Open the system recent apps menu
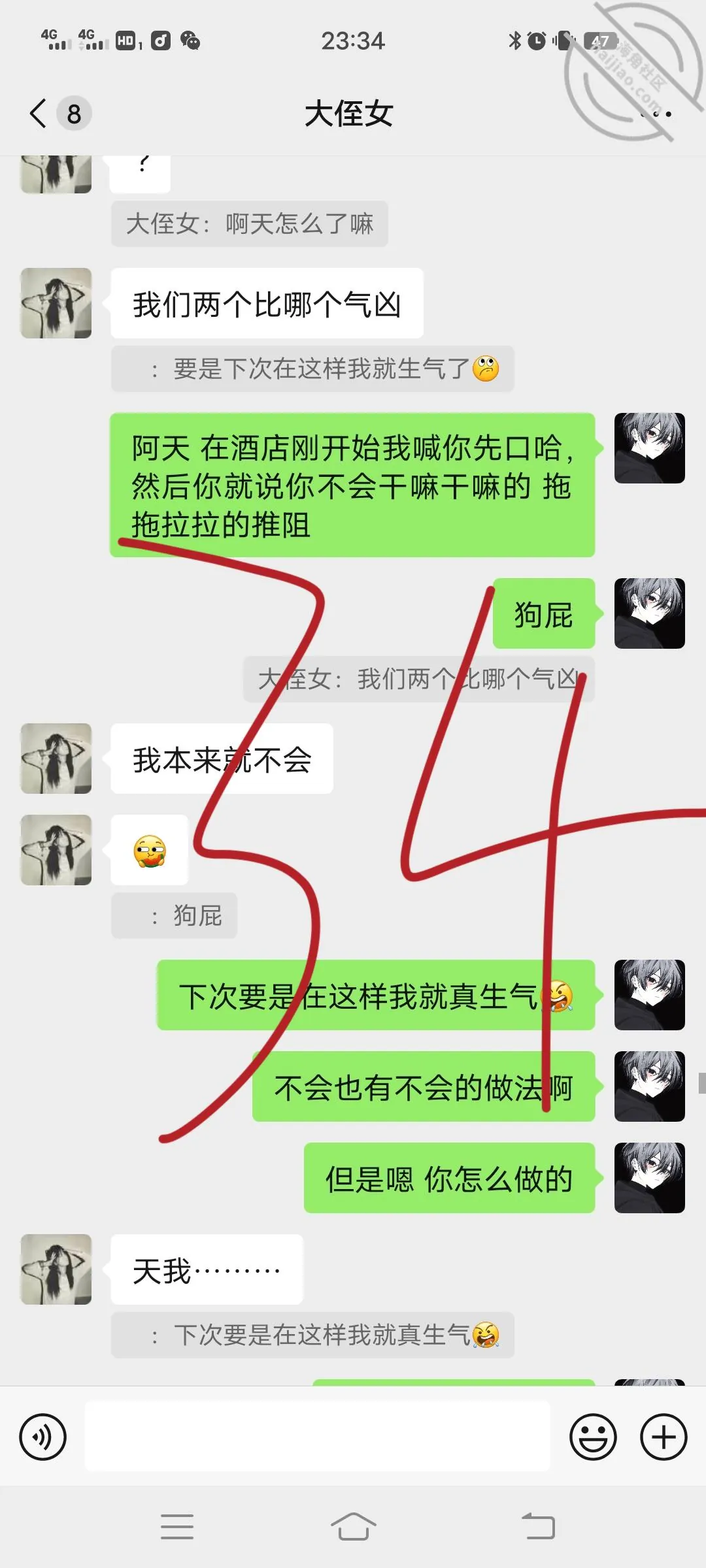The image size is (706, 1568). [x=177, y=1527]
